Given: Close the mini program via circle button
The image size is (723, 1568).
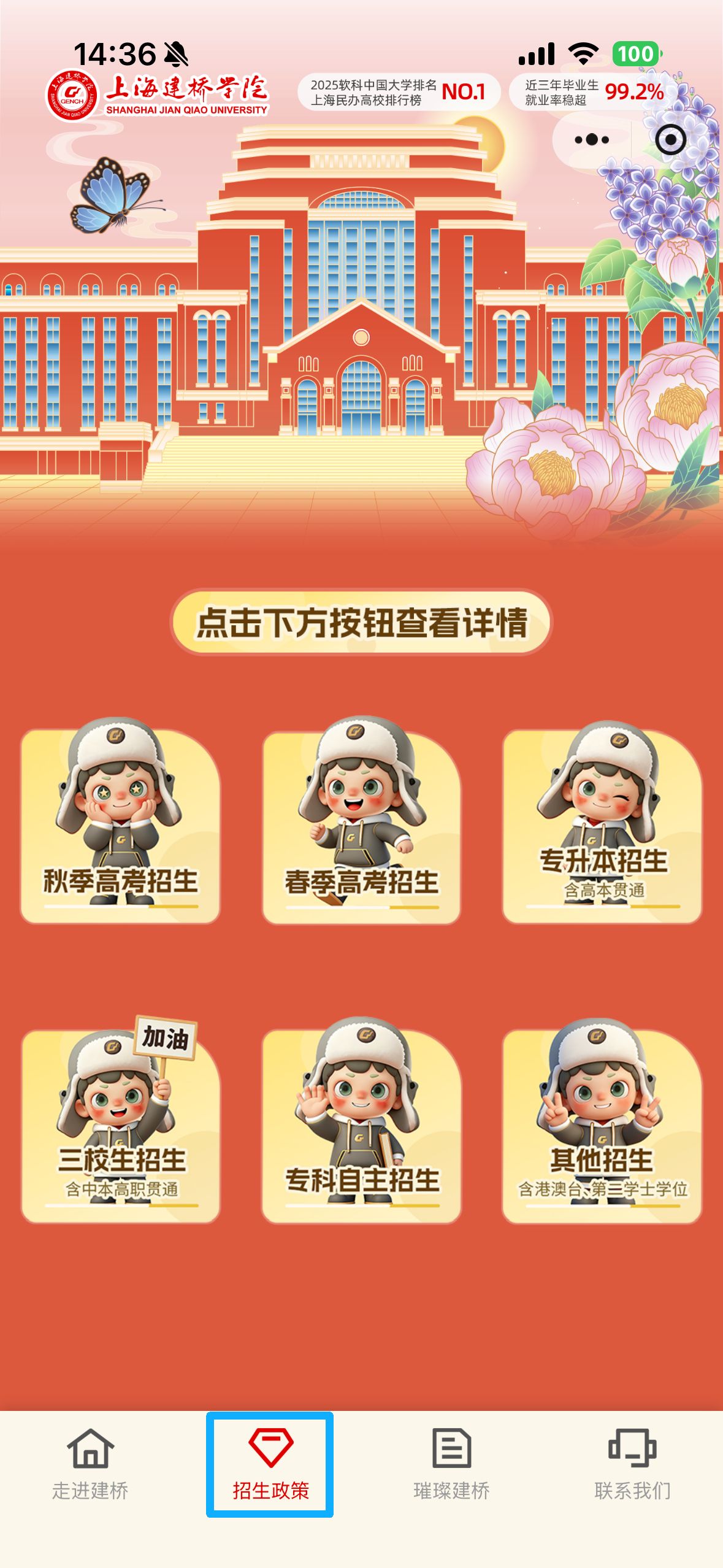Looking at the screenshot, I should 670,140.
